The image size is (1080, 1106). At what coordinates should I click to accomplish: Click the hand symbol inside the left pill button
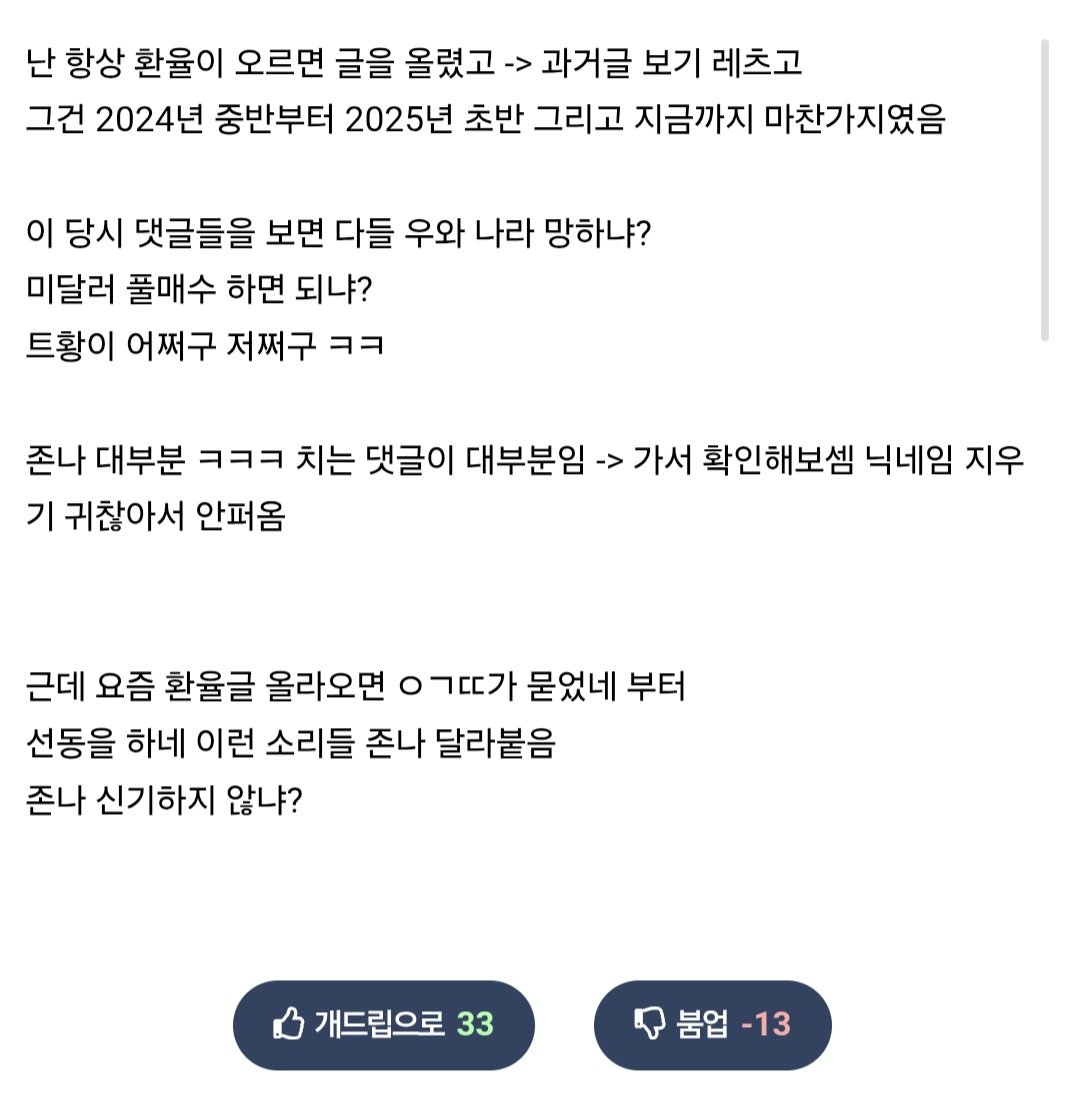pos(289,1026)
